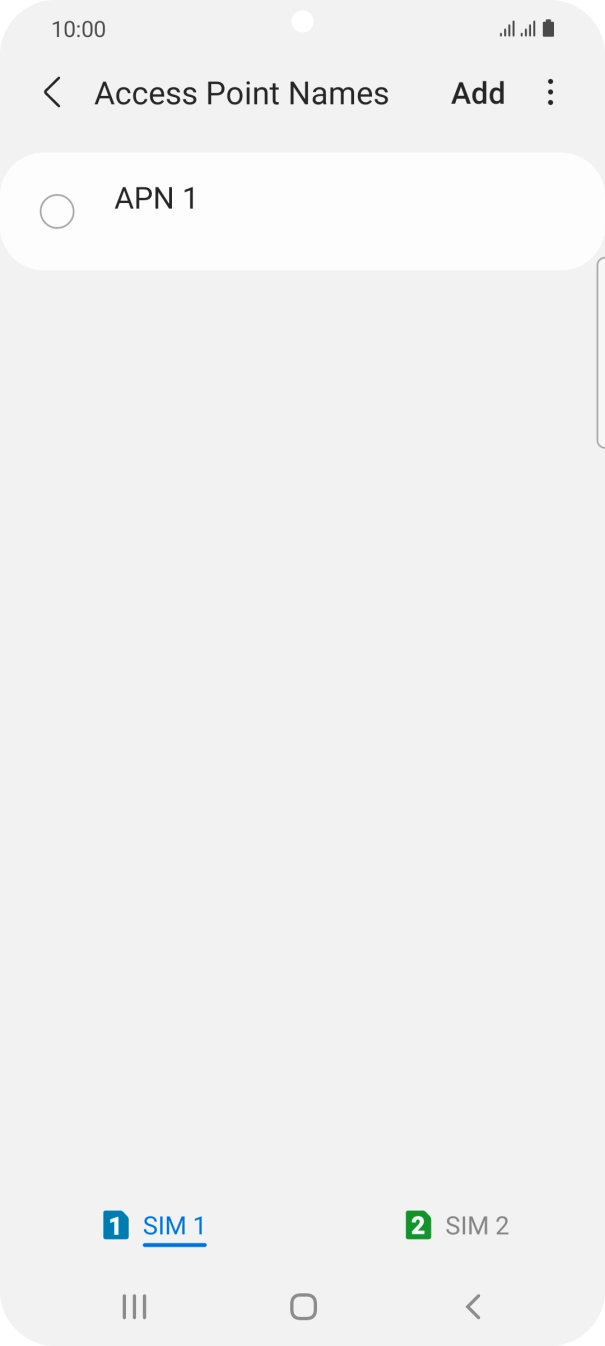Switch to the SIM 1 tab
Screen dimensions: 605x1346
click(155, 1225)
